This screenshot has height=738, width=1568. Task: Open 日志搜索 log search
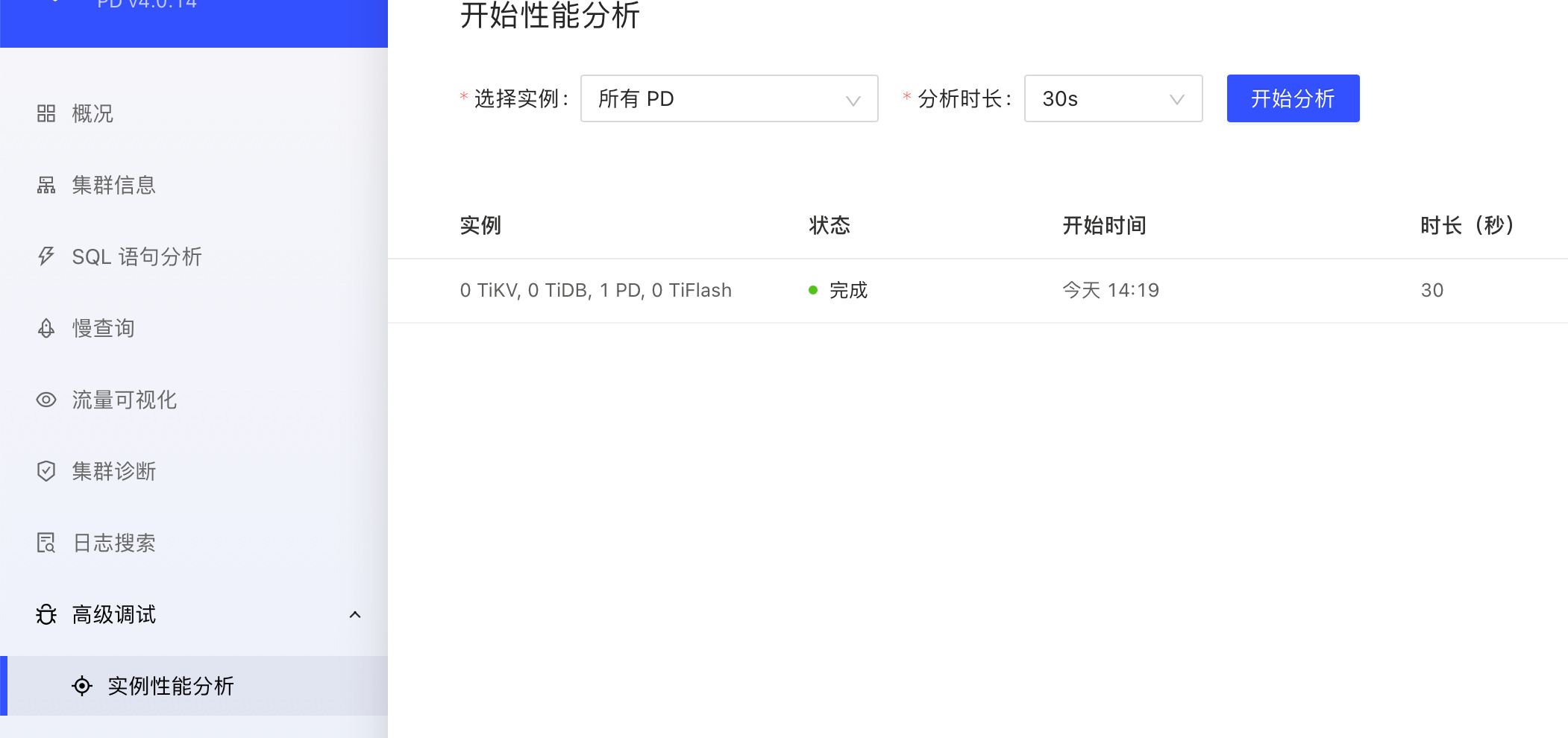(x=113, y=543)
